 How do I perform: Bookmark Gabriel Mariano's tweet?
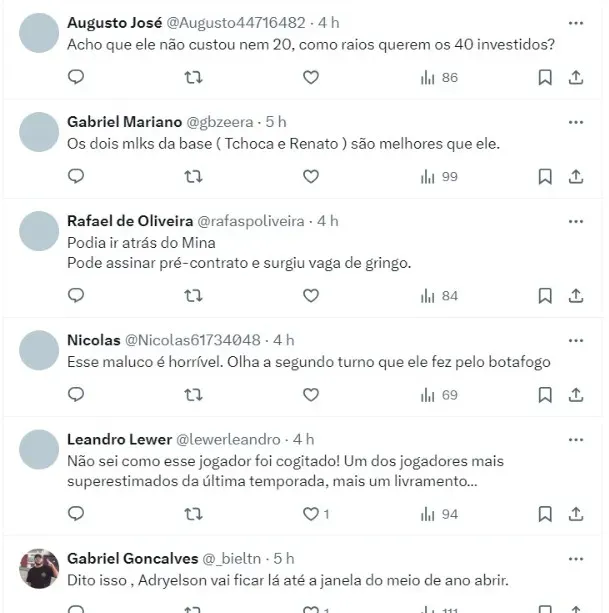tap(545, 176)
